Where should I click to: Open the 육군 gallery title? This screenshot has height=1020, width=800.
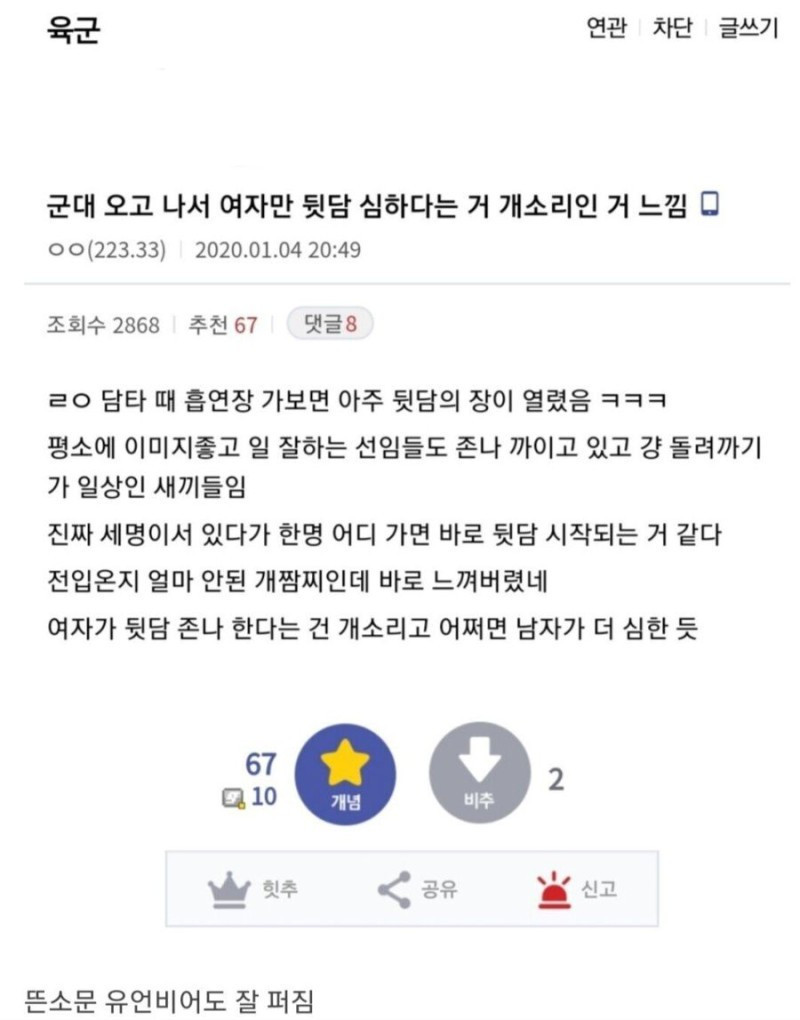pos(74,31)
